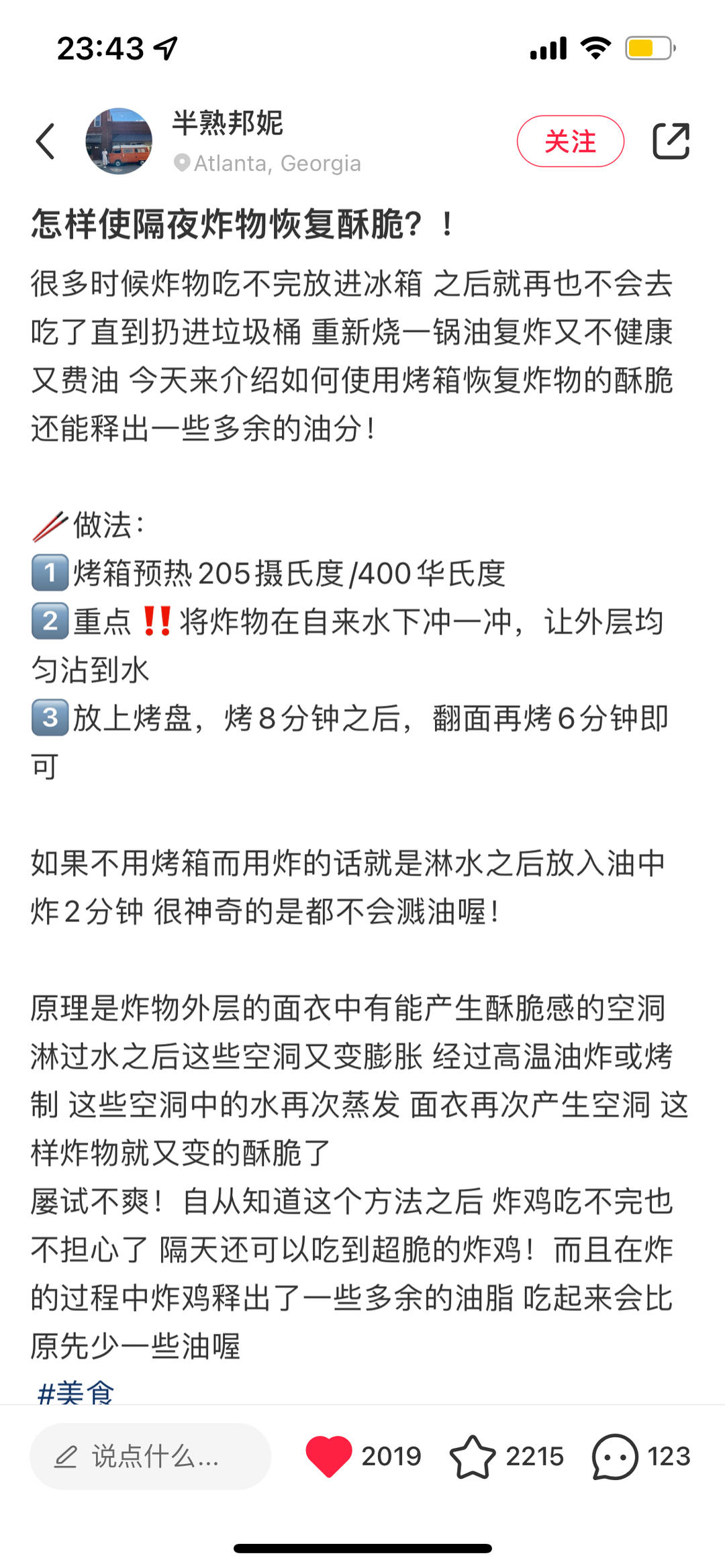This screenshot has height=1568, width=725.
Task: Share this post
Action: 671,142
